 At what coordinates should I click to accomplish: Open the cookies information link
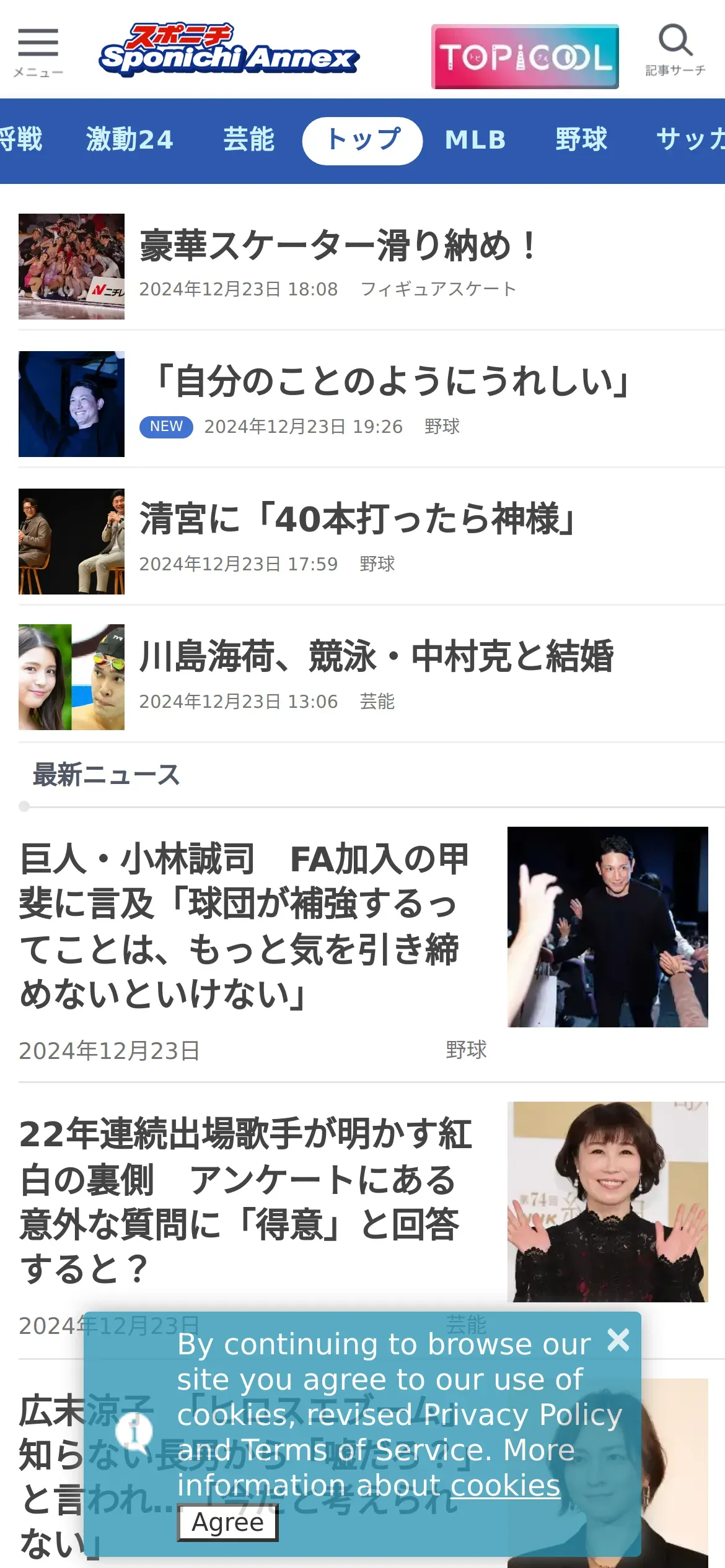pyautogui.click(x=505, y=1485)
